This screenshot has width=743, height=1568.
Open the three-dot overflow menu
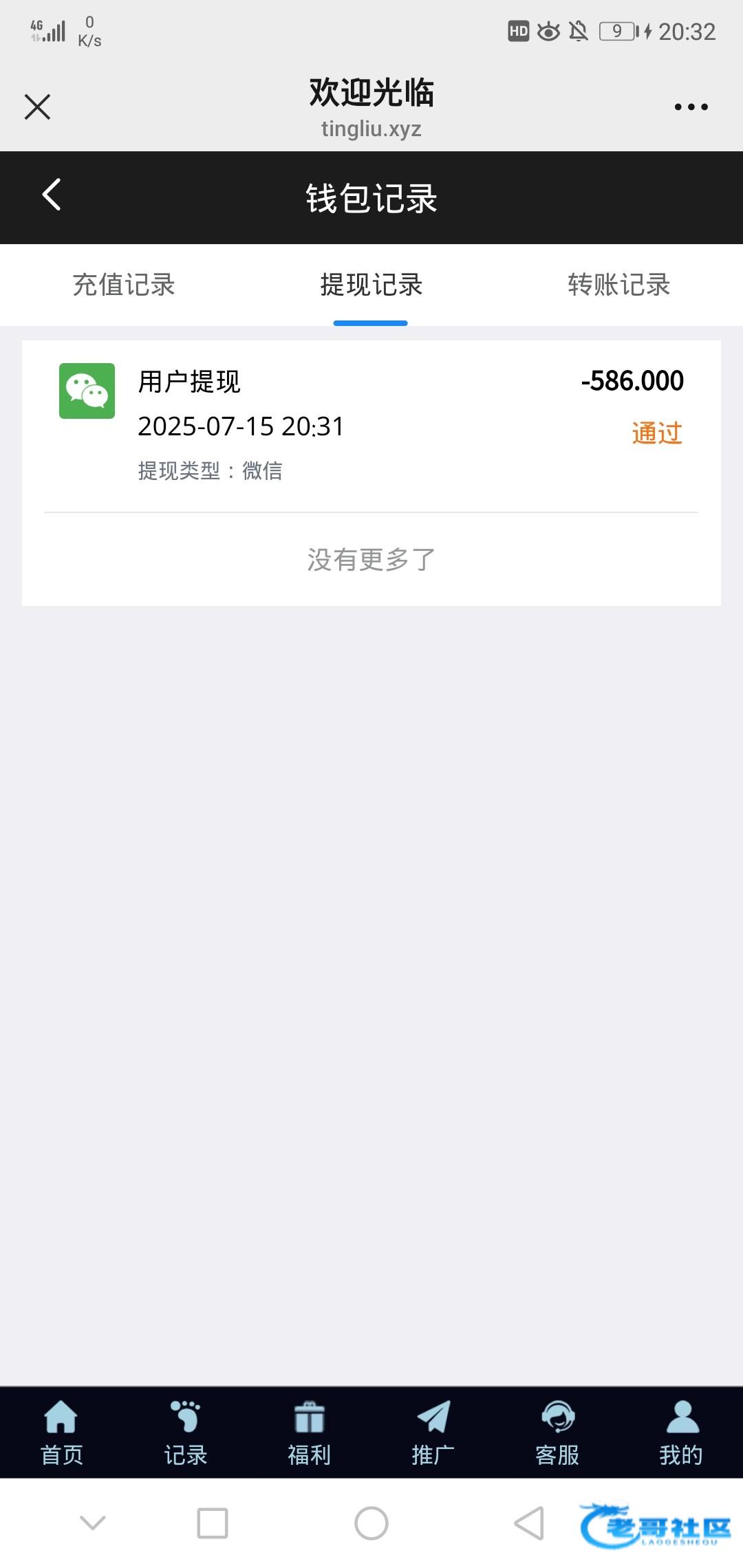click(691, 107)
